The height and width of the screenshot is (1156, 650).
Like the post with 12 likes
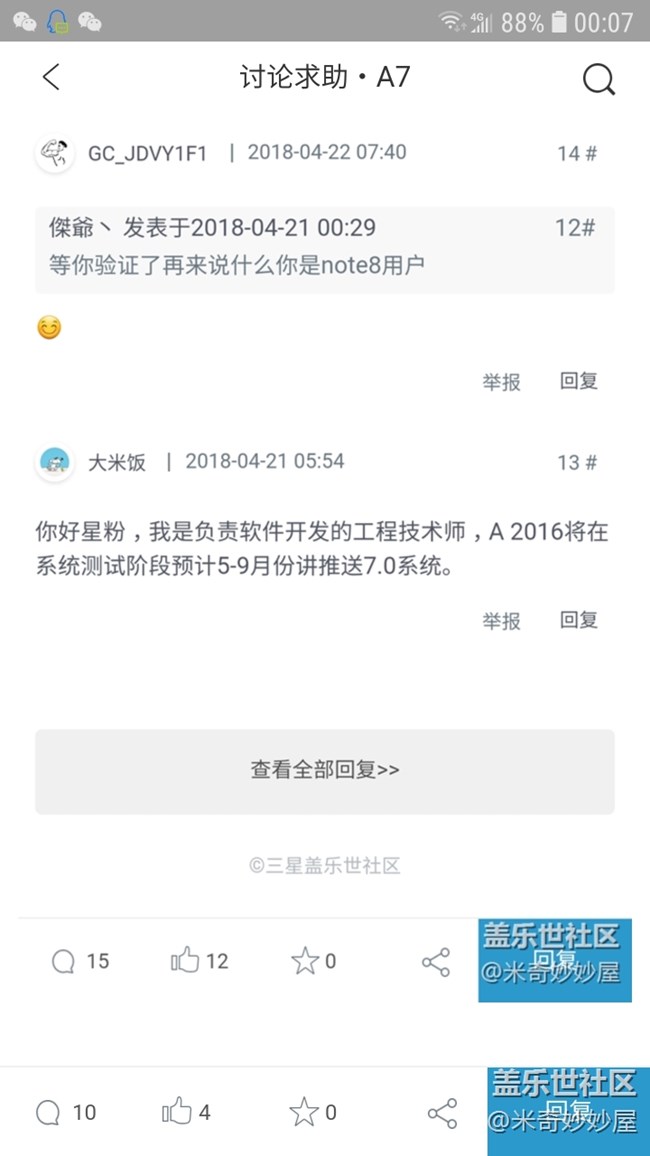185,961
